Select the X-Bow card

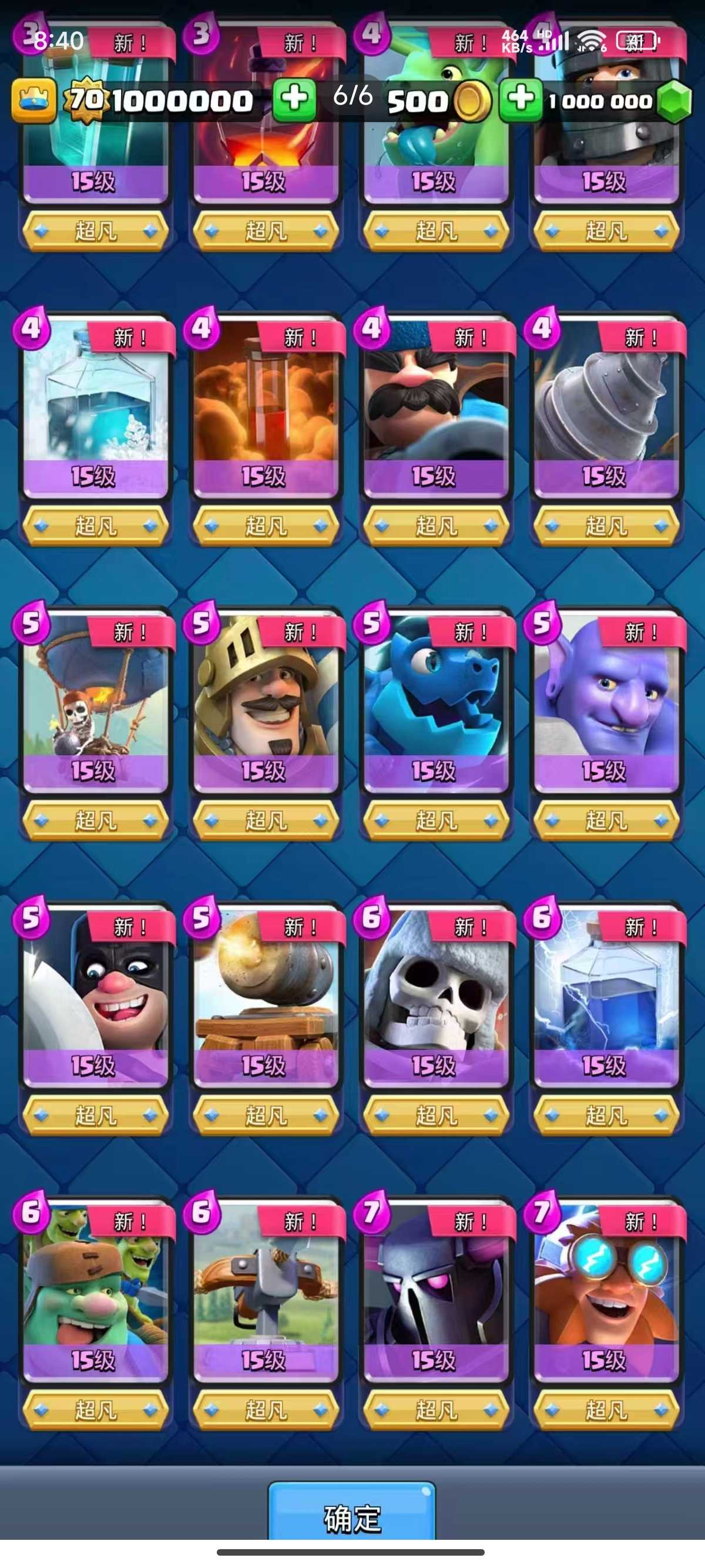pos(266,1290)
